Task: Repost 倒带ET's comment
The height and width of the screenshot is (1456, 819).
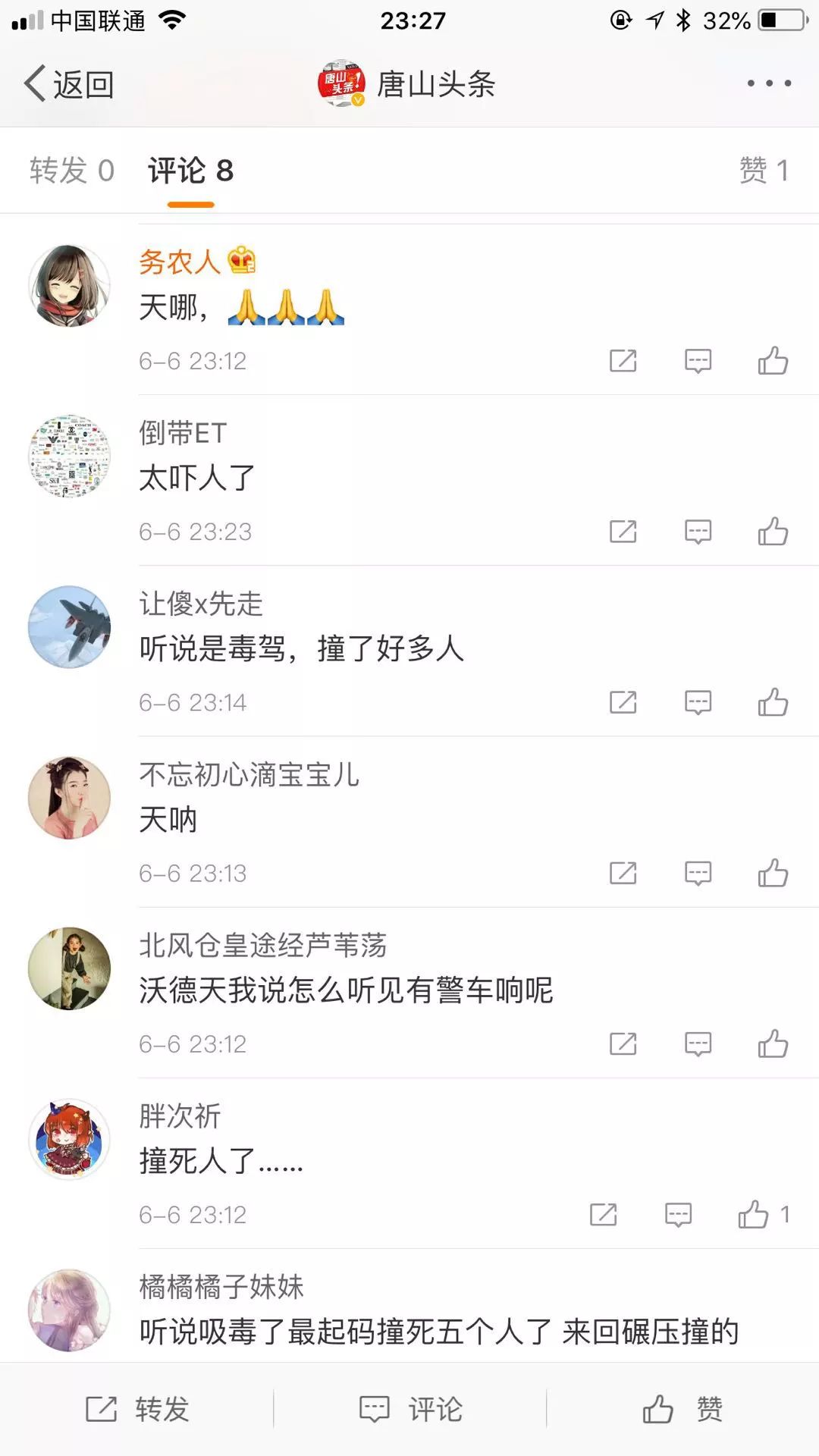Action: [623, 532]
